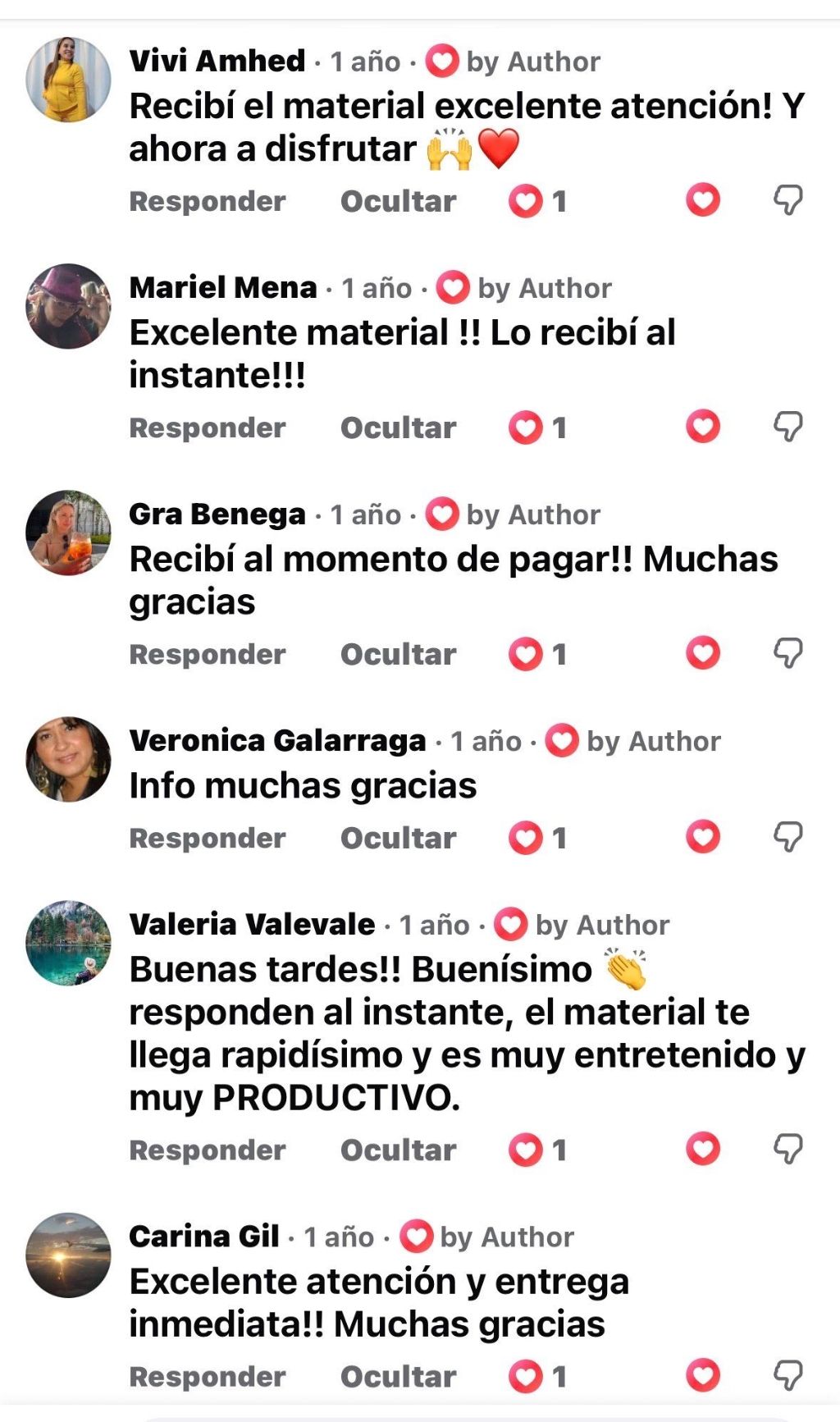Reply to Veronica Galarraga's comment

pyautogui.click(x=208, y=839)
